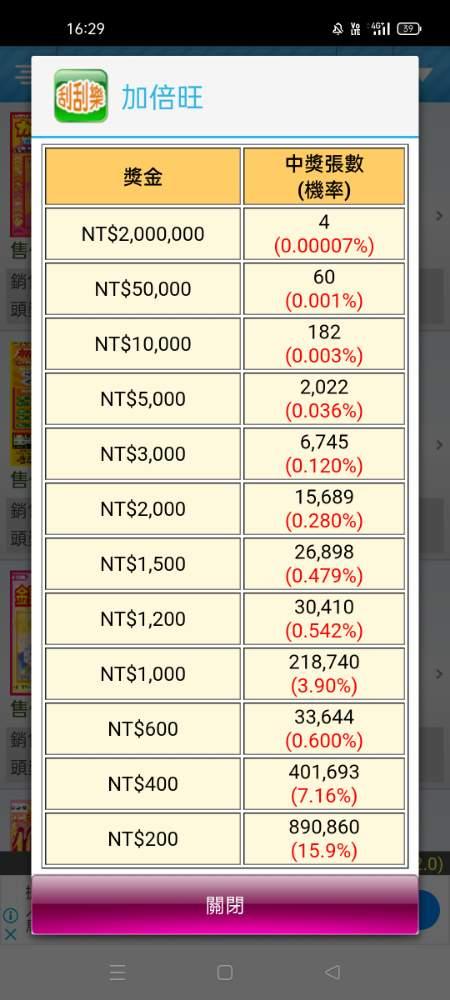Go to the home screen
The width and height of the screenshot is (450, 1000).
225,972
